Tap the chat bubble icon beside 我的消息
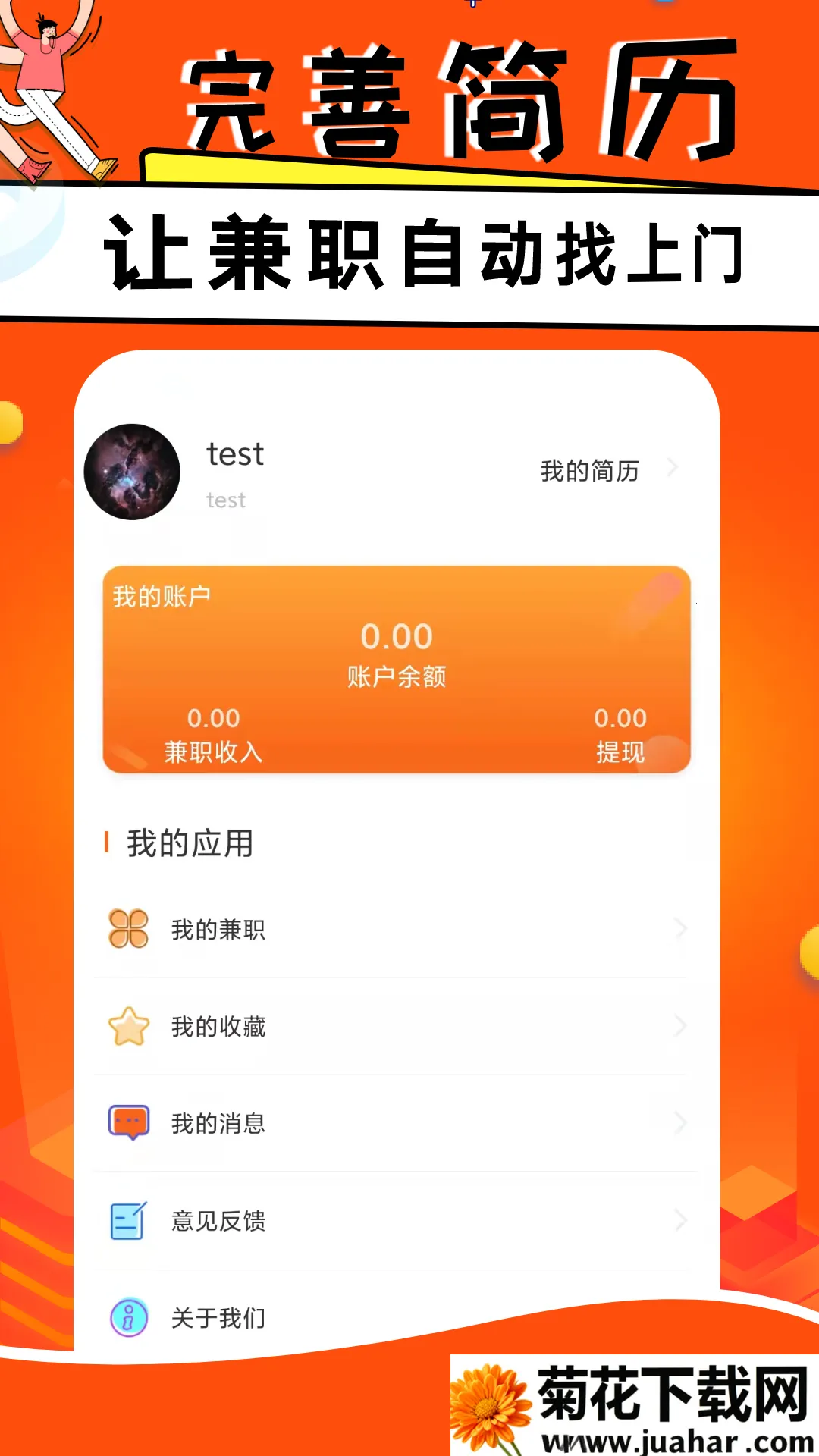Screen dimensions: 819x1456 coord(129,1122)
